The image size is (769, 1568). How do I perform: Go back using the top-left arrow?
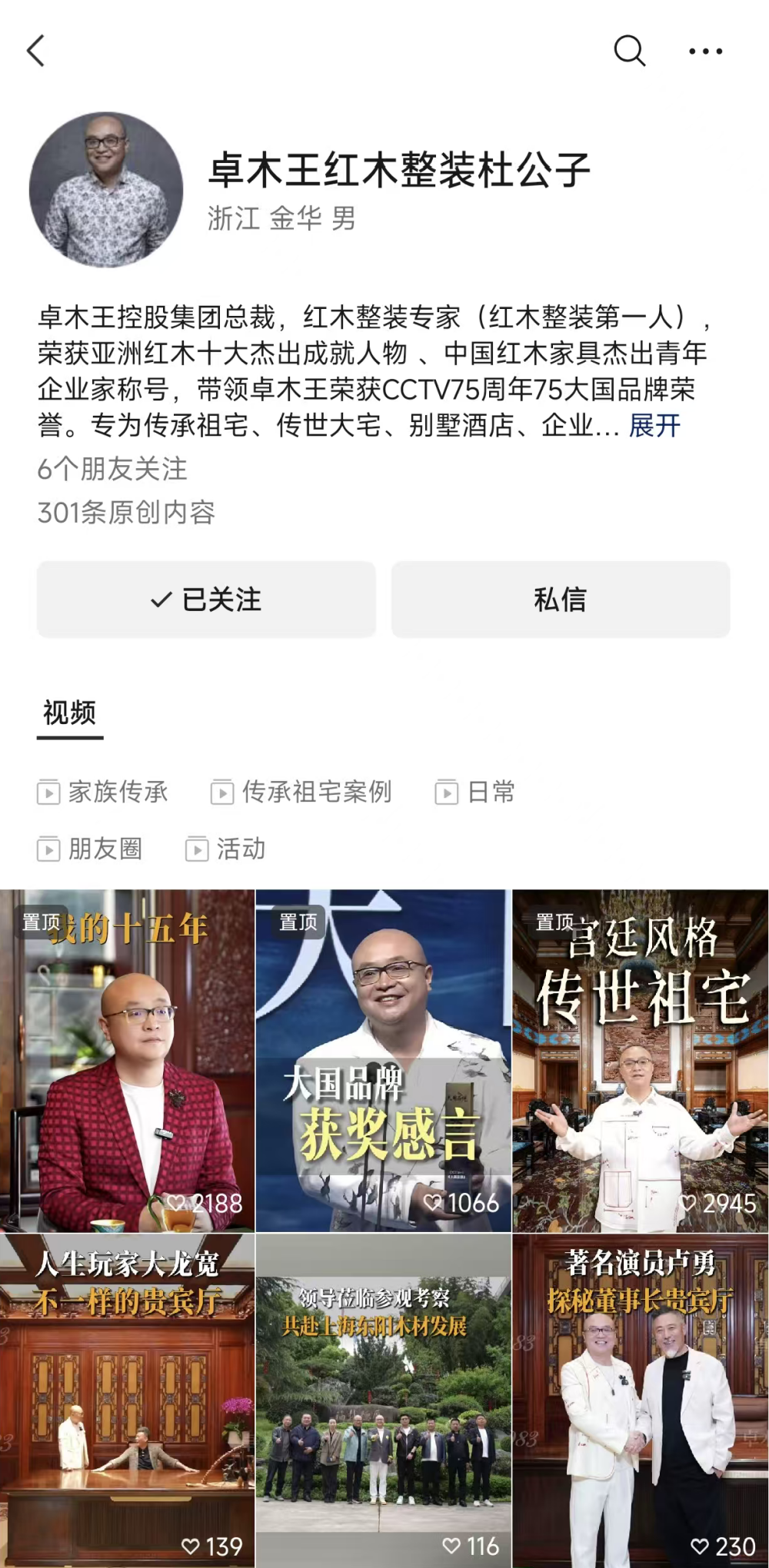(x=36, y=51)
